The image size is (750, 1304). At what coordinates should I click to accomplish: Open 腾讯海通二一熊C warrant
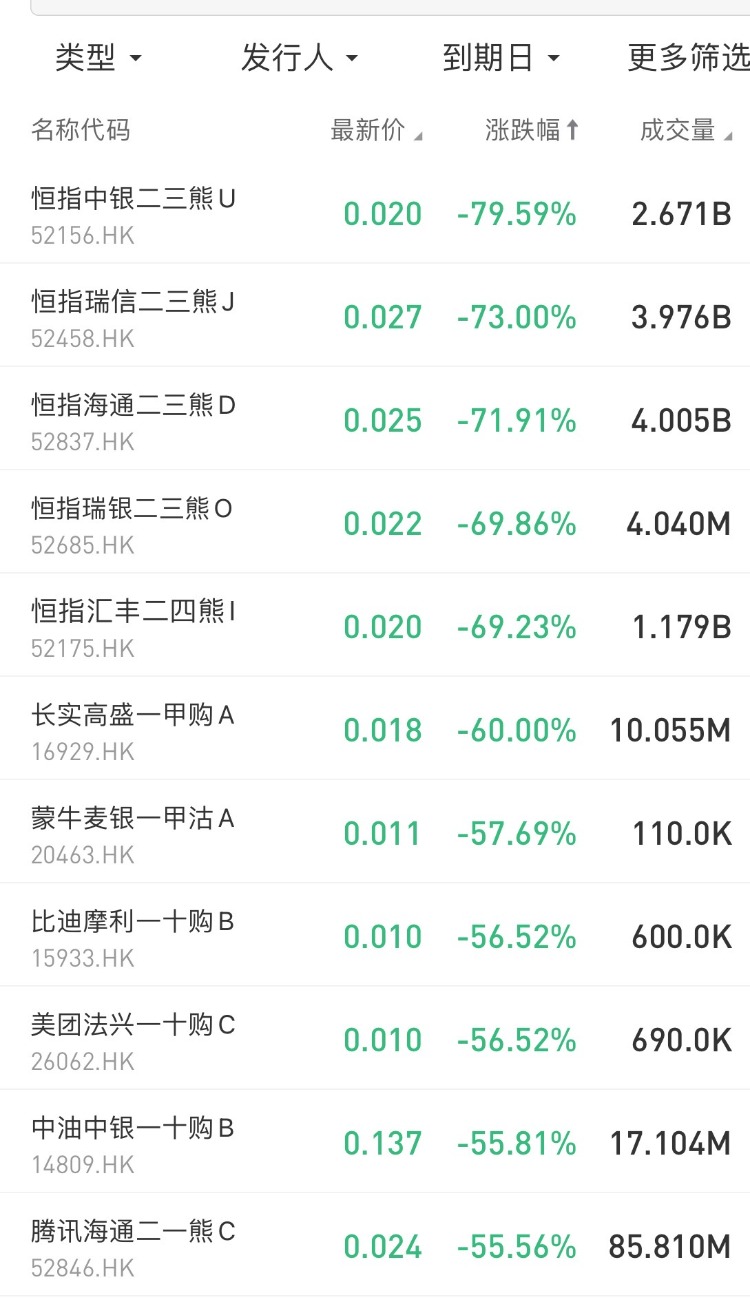tap(133, 1246)
